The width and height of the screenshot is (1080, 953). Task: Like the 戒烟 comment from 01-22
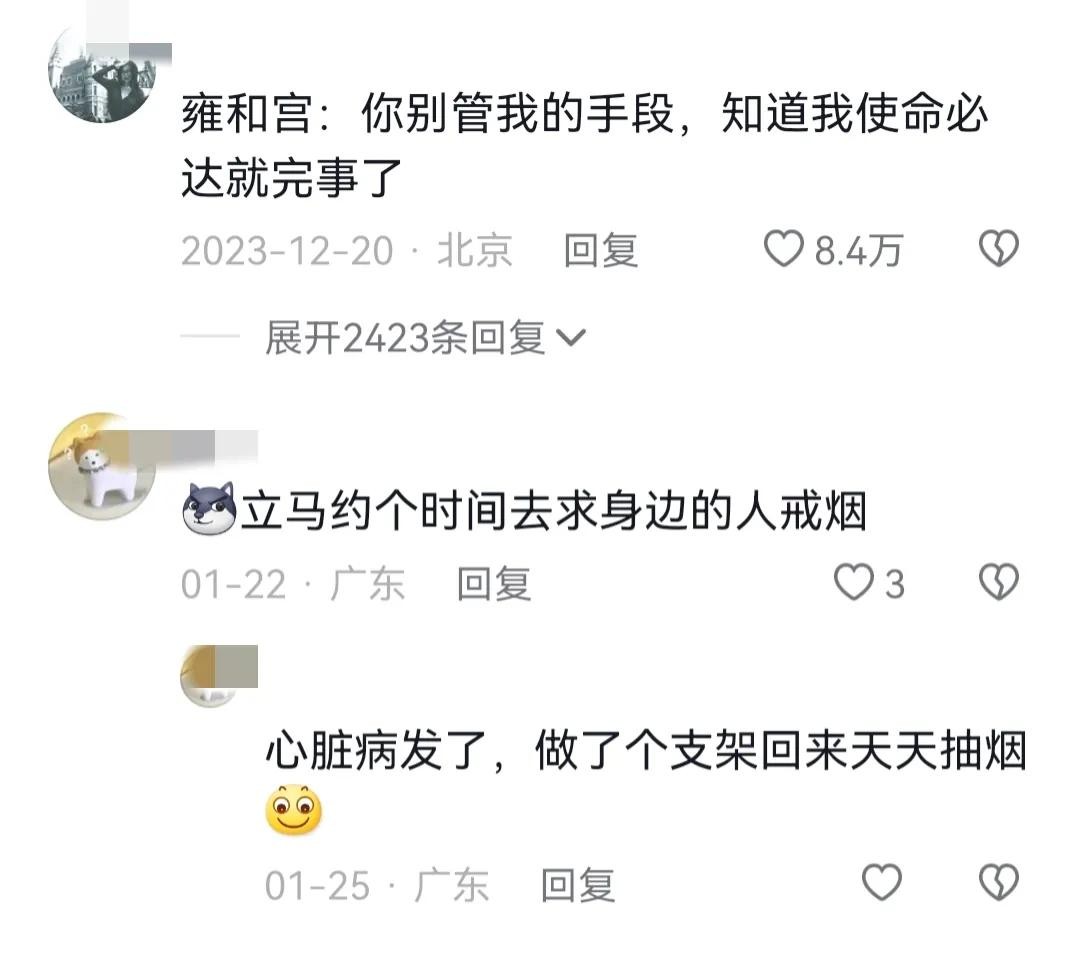pyautogui.click(x=854, y=582)
